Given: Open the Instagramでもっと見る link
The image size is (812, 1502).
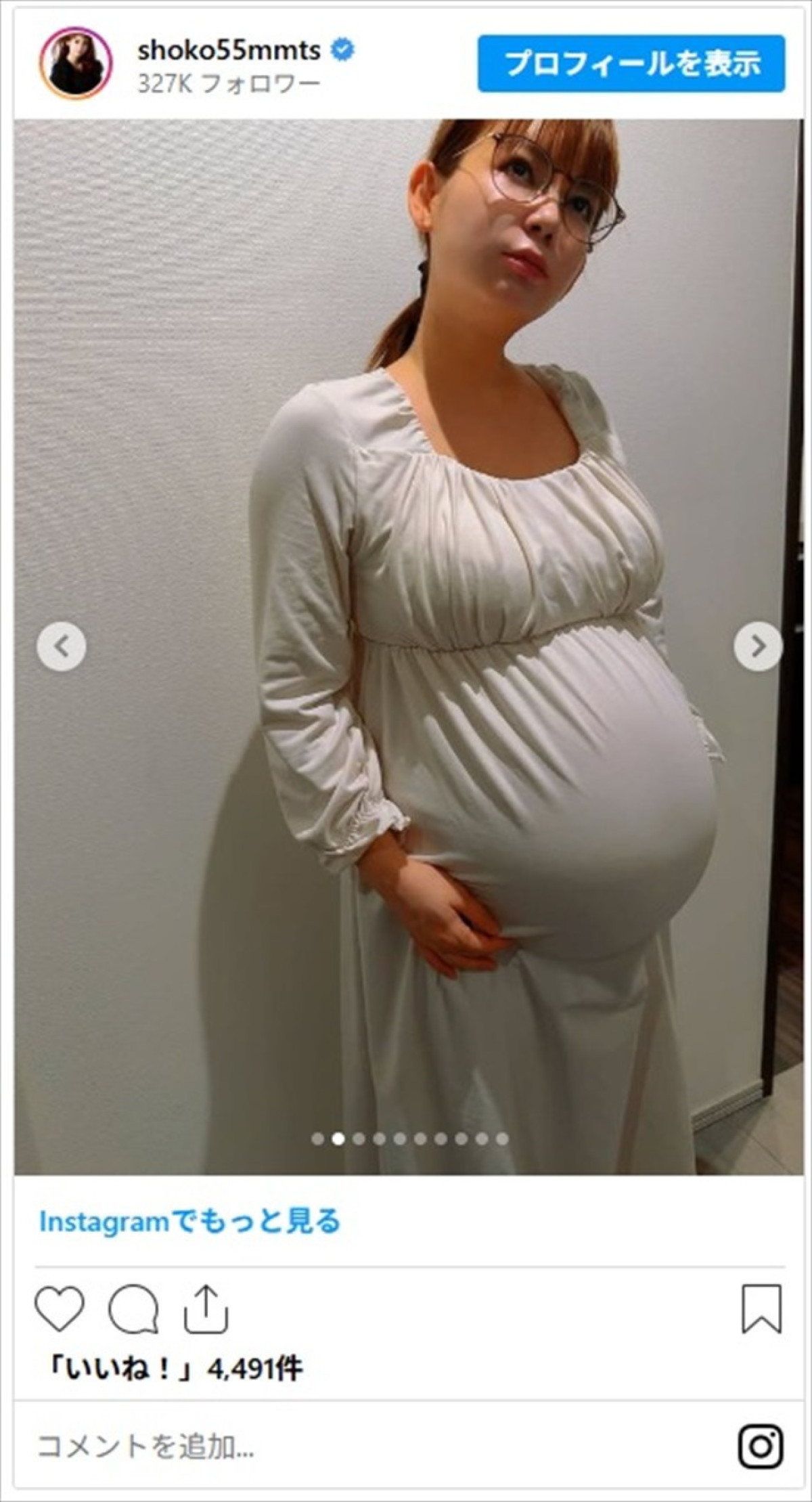Looking at the screenshot, I should click(189, 1222).
